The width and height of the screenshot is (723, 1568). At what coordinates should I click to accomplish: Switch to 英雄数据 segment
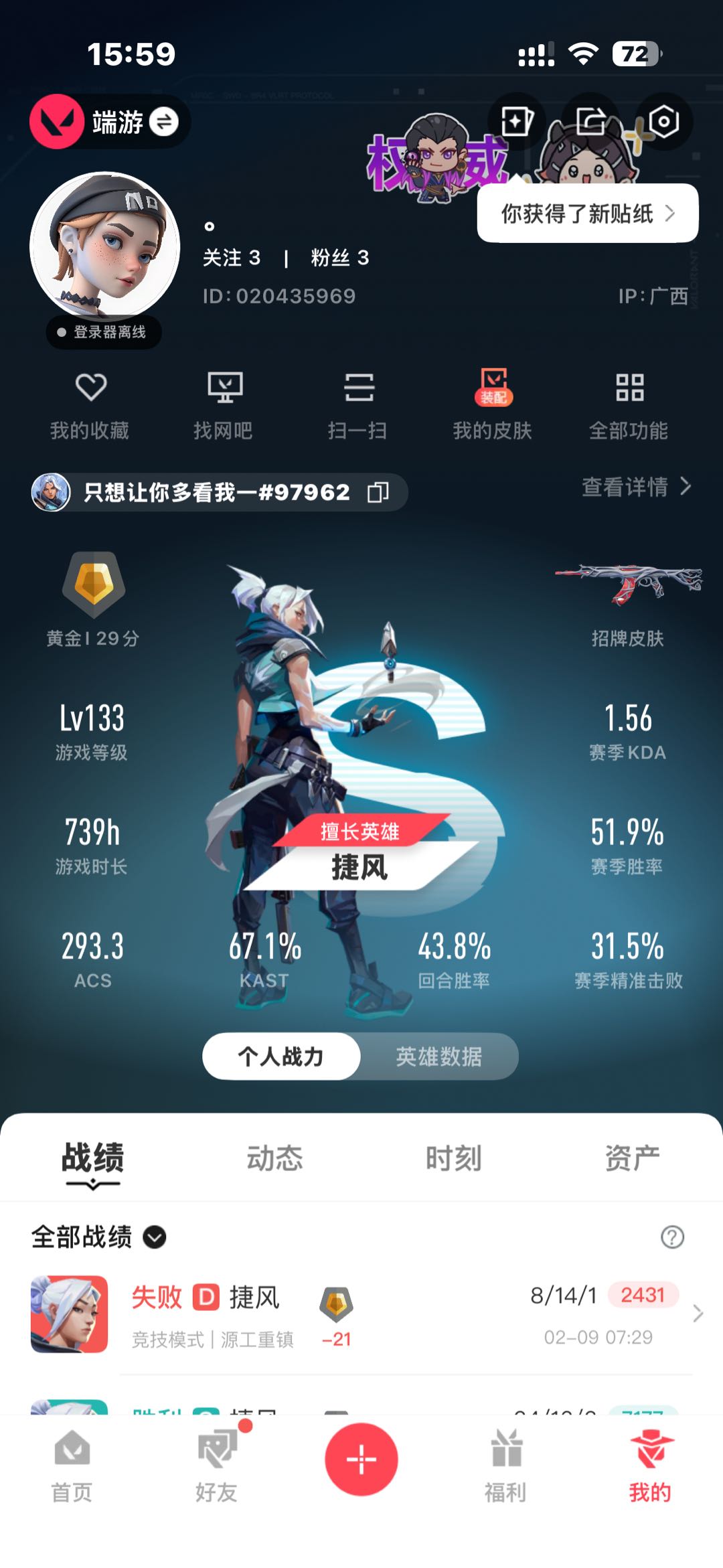(438, 1056)
